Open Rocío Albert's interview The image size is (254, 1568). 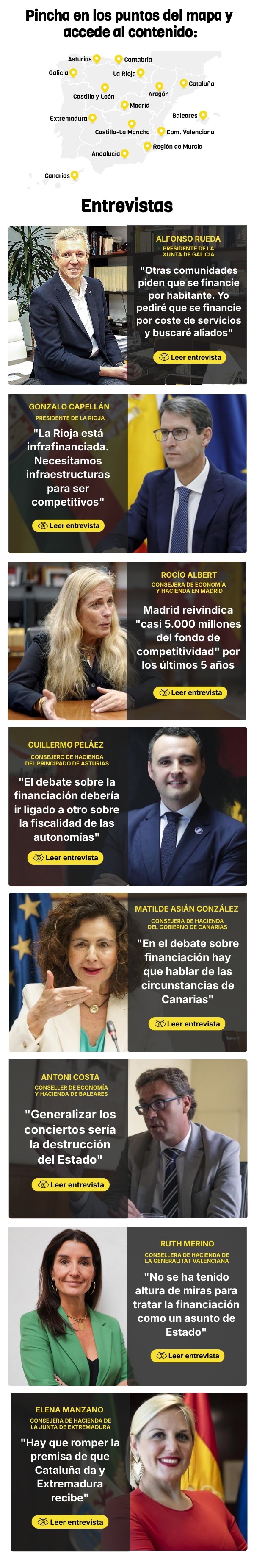coord(190,692)
